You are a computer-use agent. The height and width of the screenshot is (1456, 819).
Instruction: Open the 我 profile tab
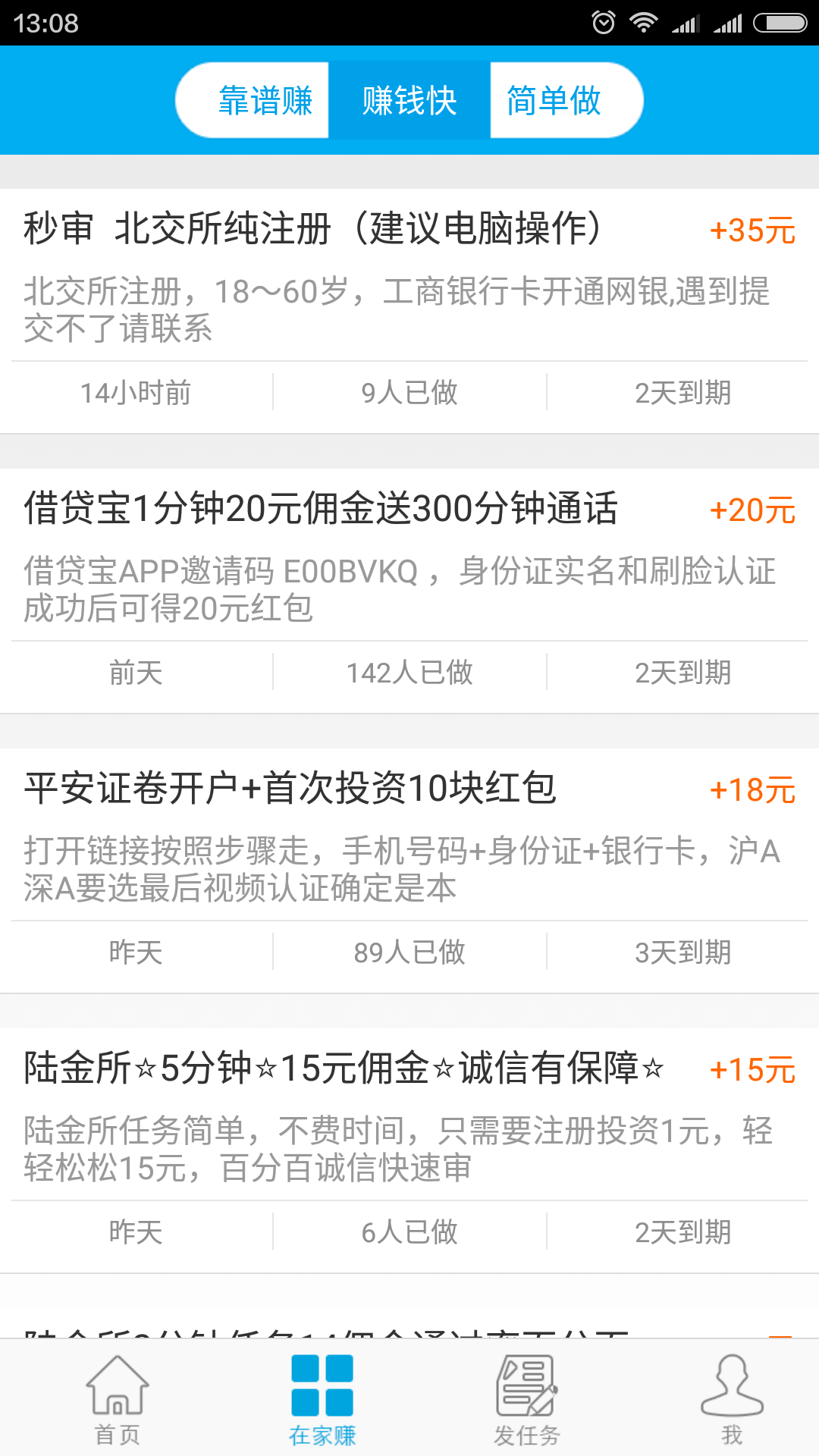click(732, 1399)
